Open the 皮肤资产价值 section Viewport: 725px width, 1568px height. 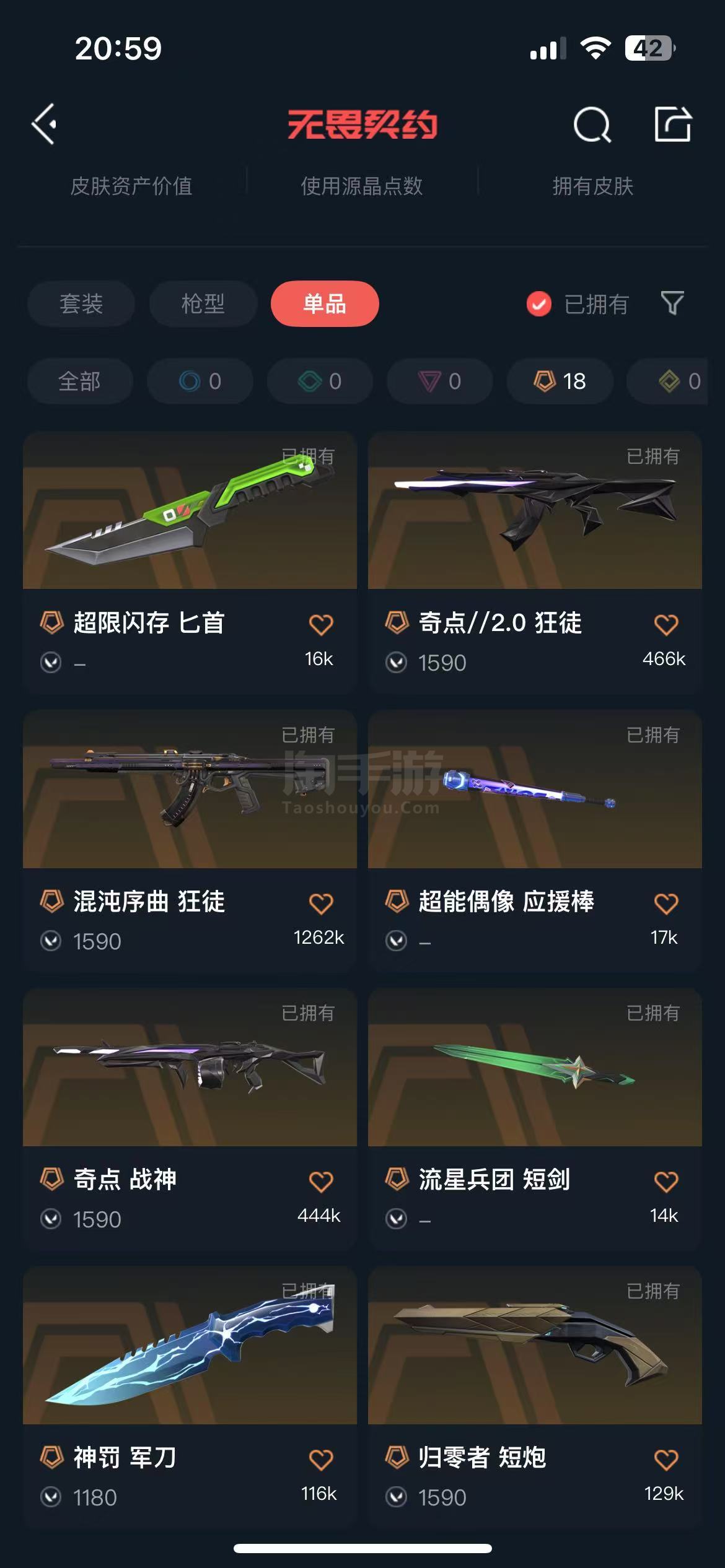tap(131, 186)
